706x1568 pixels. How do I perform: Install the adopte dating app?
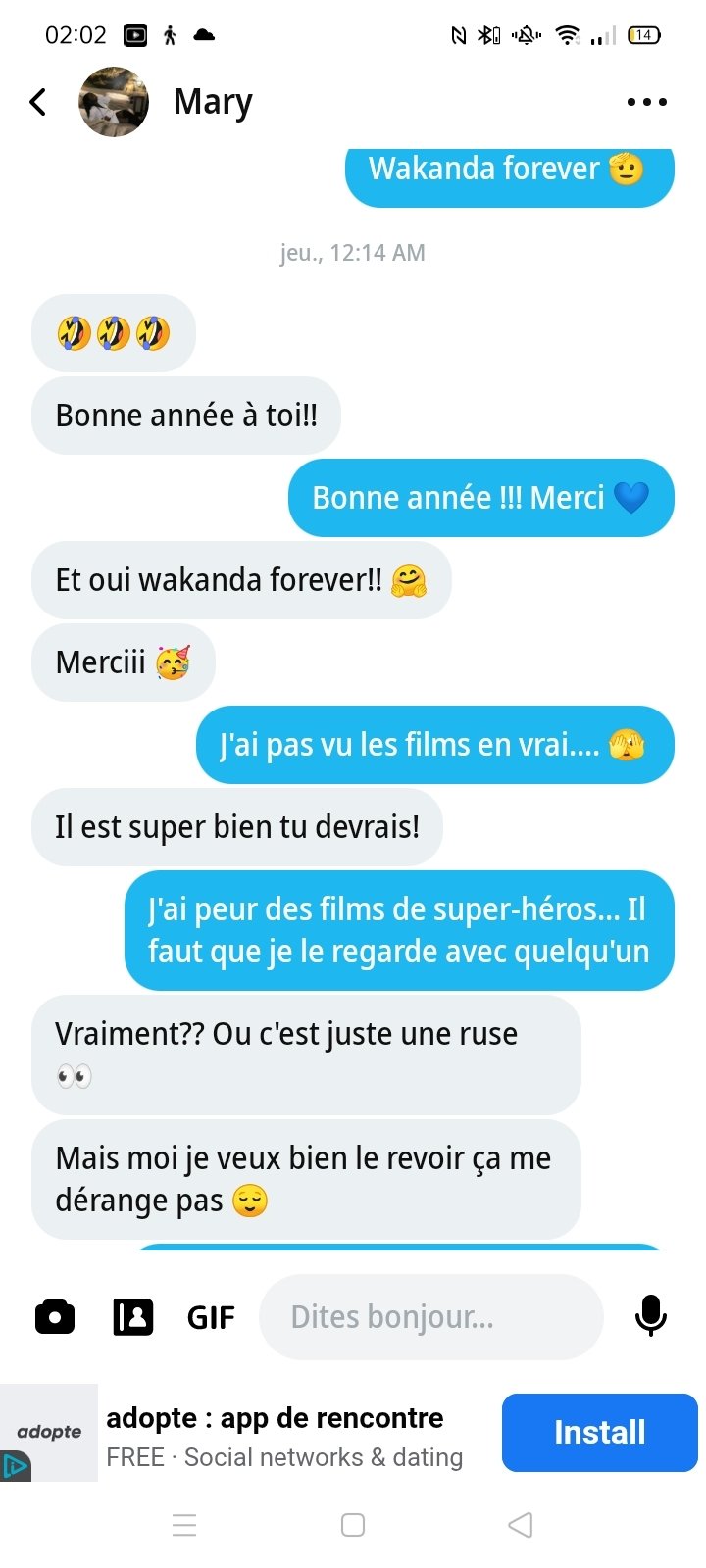pyautogui.click(x=599, y=1432)
